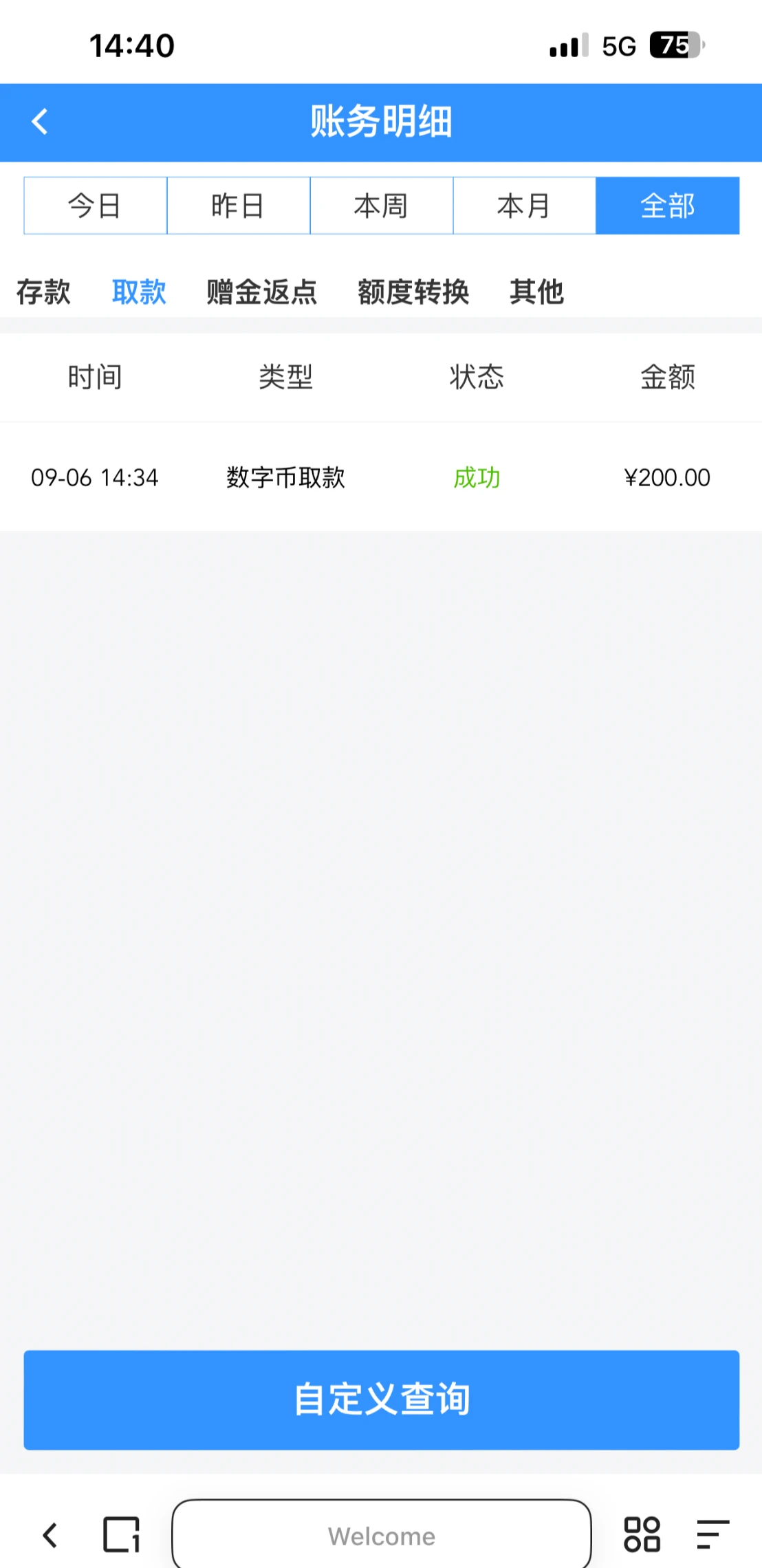Screen dimensions: 762x1568
Task: Open the browser grid menu
Action: (642, 1535)
